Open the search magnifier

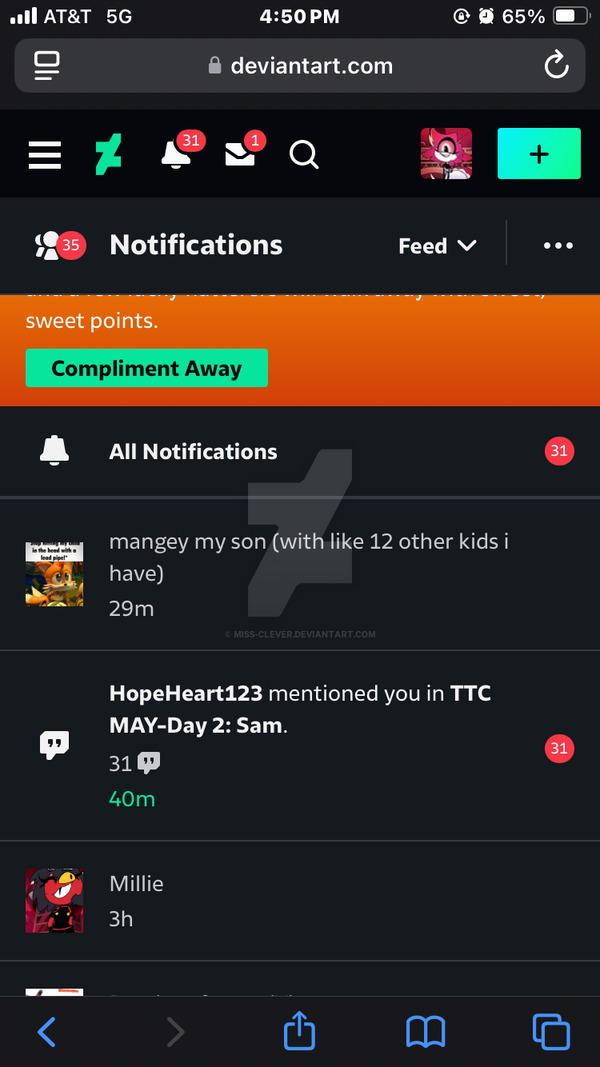pyautogui.click(x=304, y=155)
